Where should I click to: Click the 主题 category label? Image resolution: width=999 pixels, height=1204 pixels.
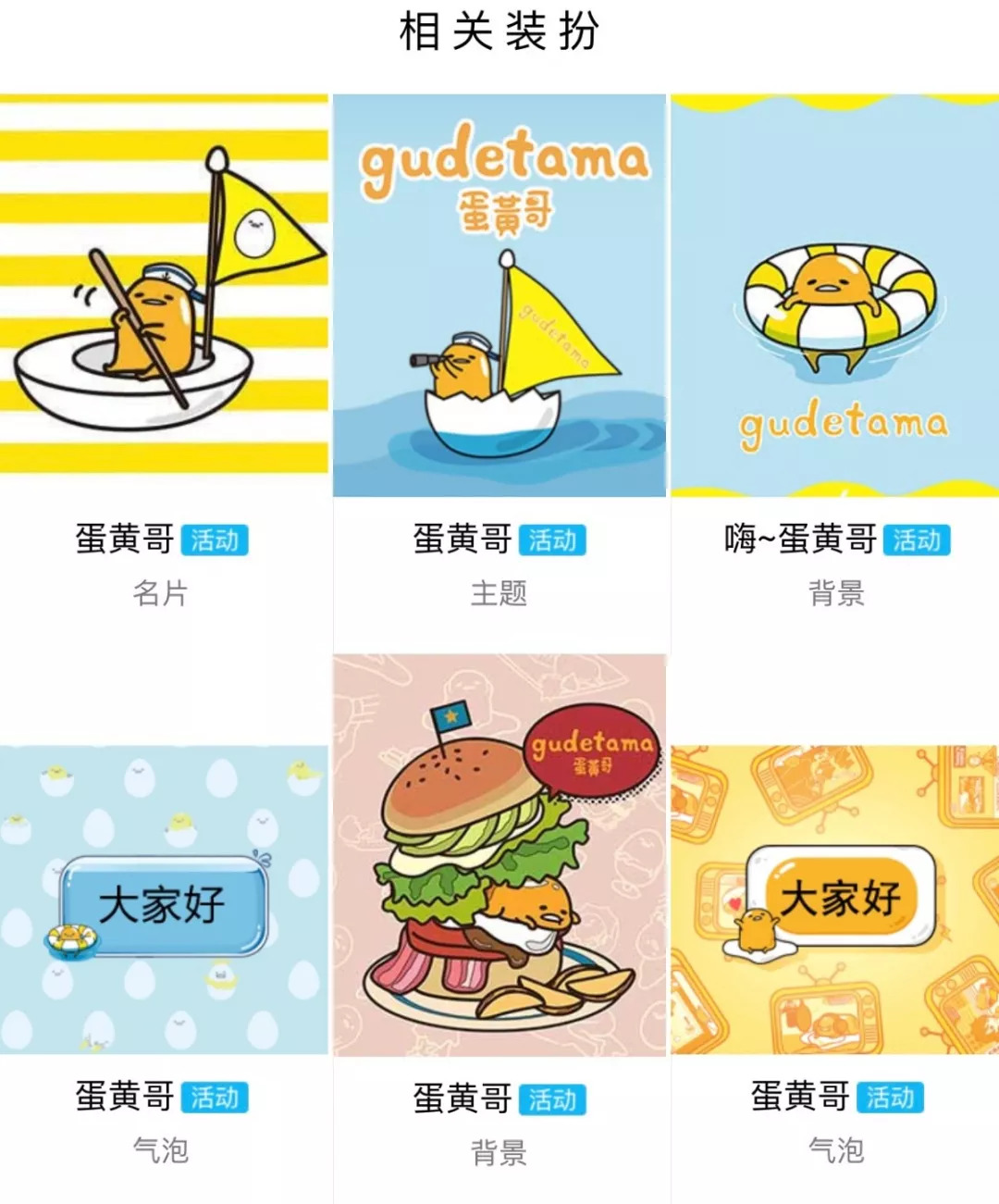click(x=499, y=594)
